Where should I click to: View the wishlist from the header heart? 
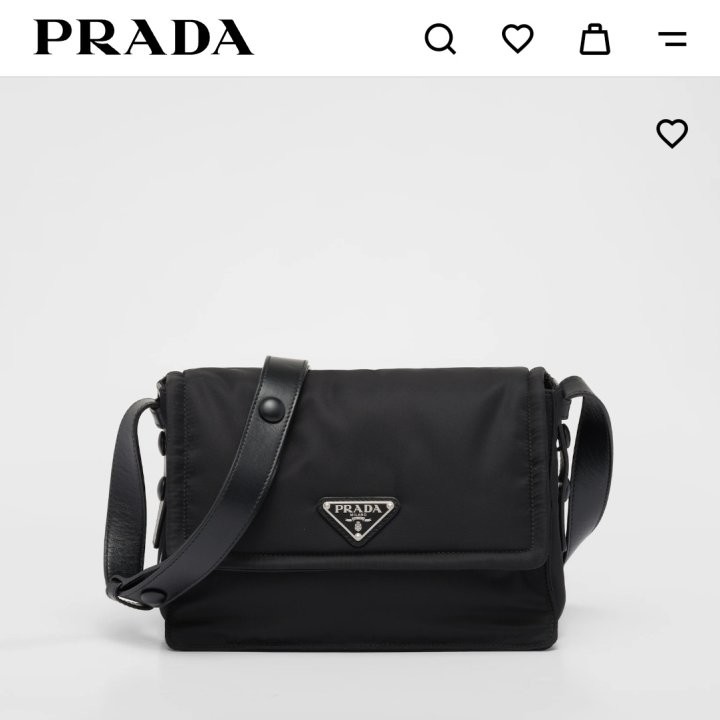pyautogui.click(x=517, y=39)
